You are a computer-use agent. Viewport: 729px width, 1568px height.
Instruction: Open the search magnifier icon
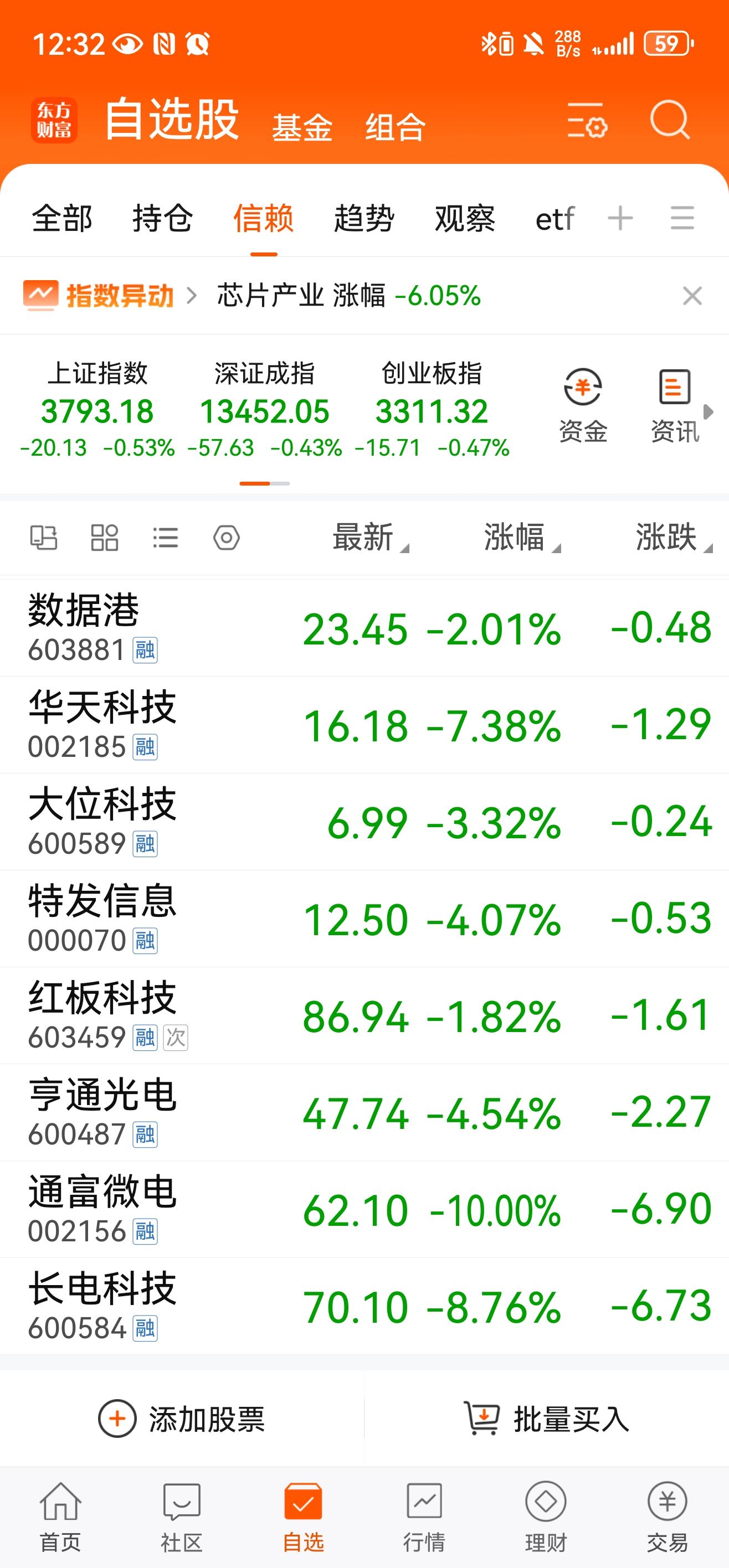point(670,120)
